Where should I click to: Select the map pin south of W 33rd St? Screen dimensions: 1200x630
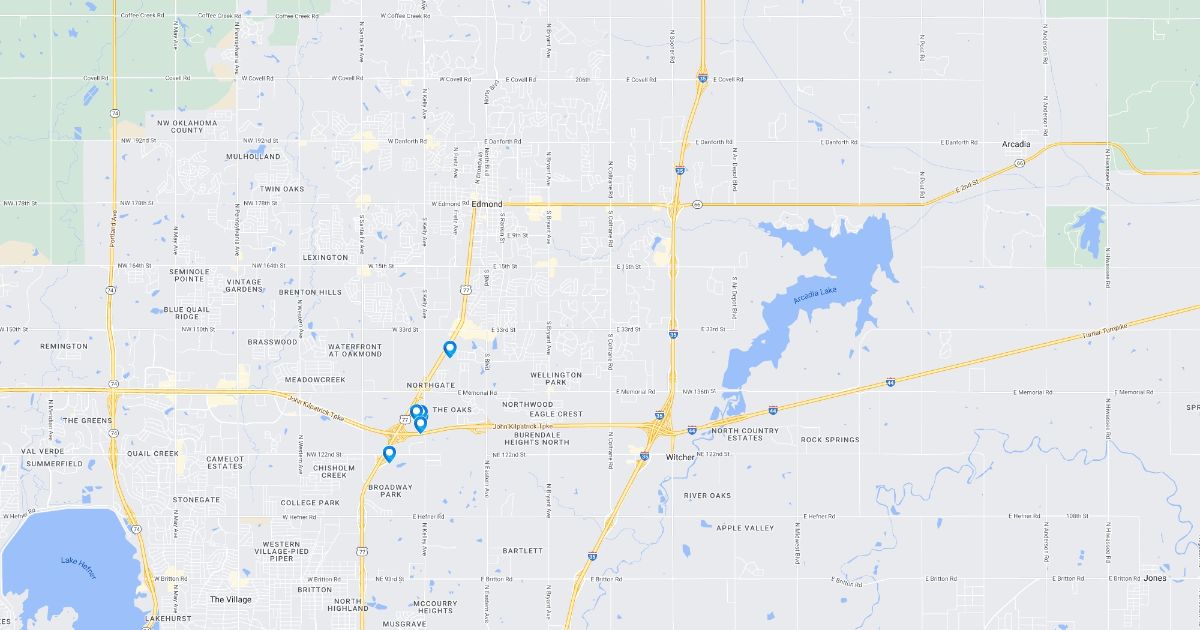pyautogui.click(x=450, y=348)
